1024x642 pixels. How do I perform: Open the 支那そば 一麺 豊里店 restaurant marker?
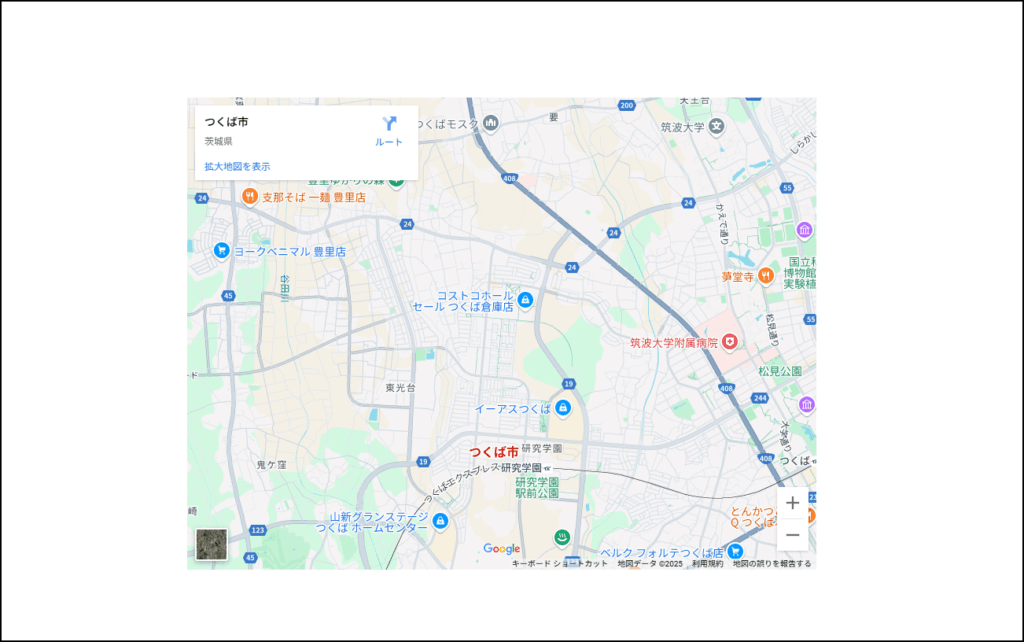(x=250, y=197)
